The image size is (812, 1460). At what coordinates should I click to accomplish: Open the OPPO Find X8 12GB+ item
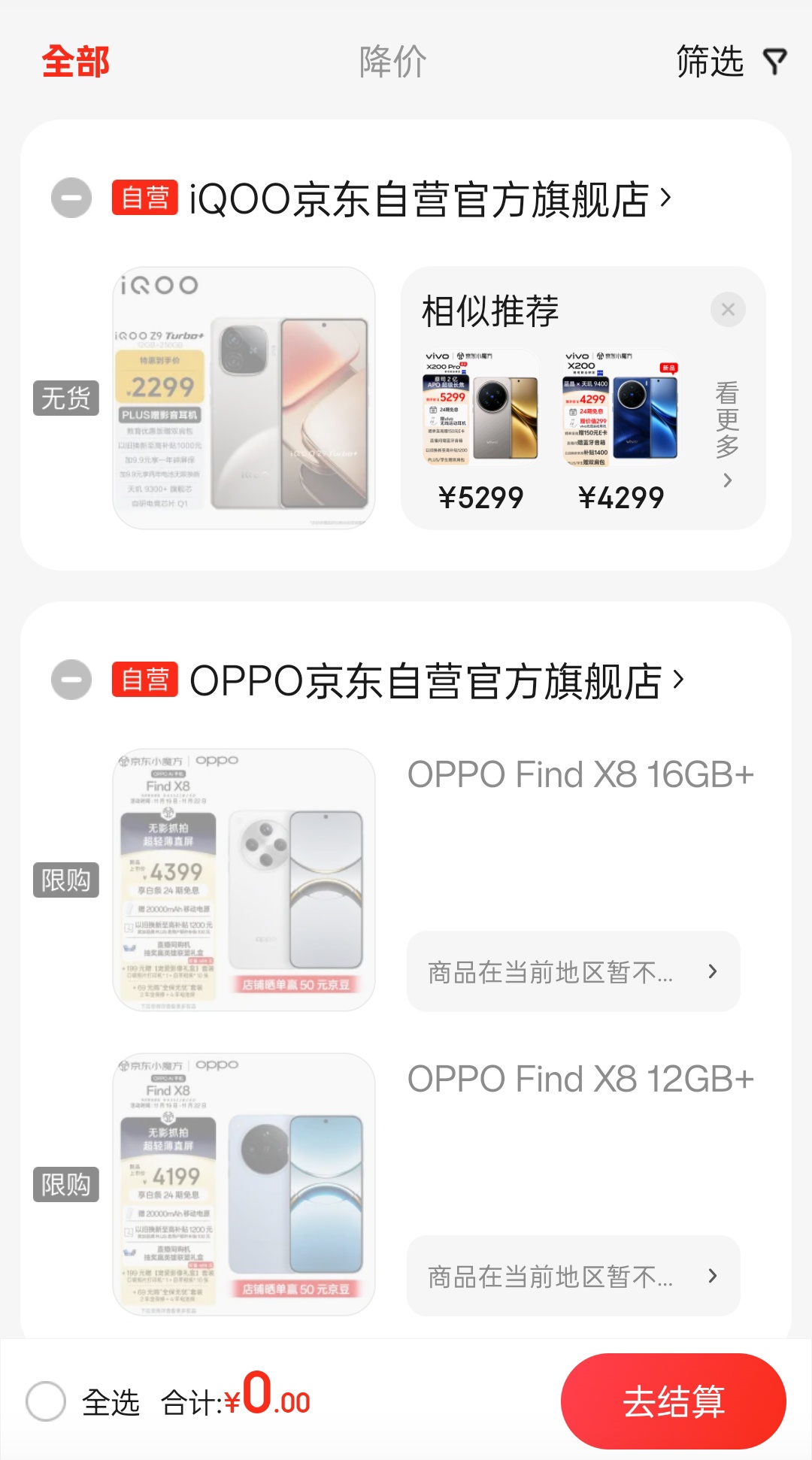(580, 1079)
